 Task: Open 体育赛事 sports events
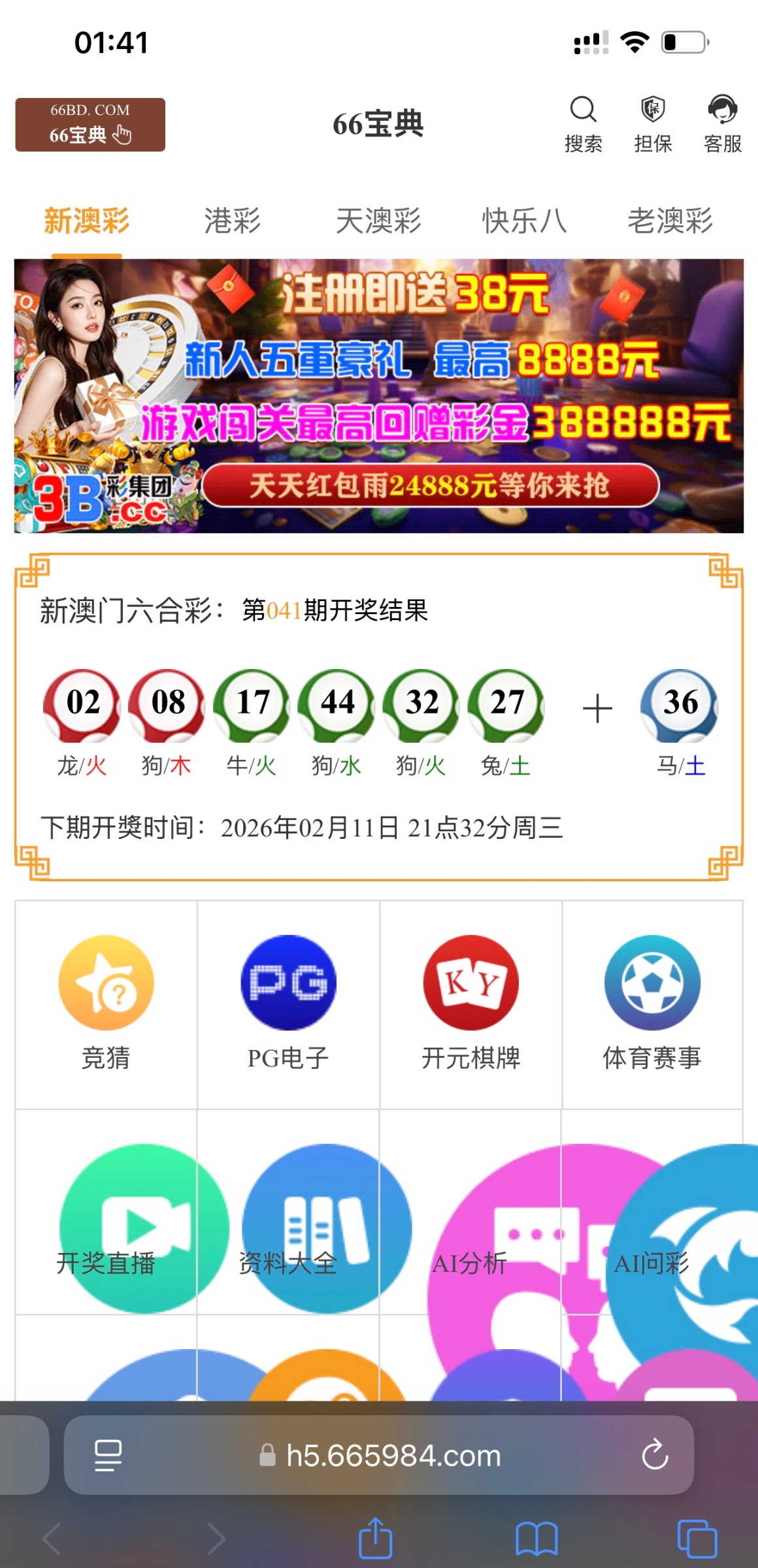point(652,1004)
